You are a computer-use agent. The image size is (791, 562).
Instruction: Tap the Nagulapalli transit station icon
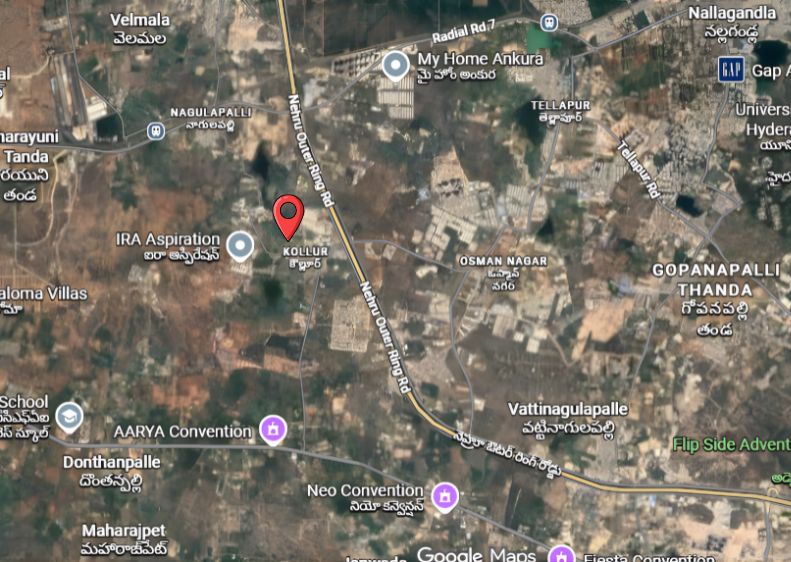[155, 130]
